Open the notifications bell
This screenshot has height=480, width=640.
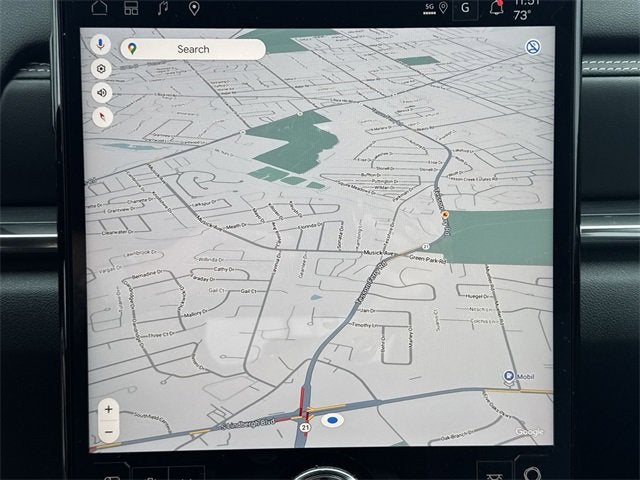(x=497, y=8)
